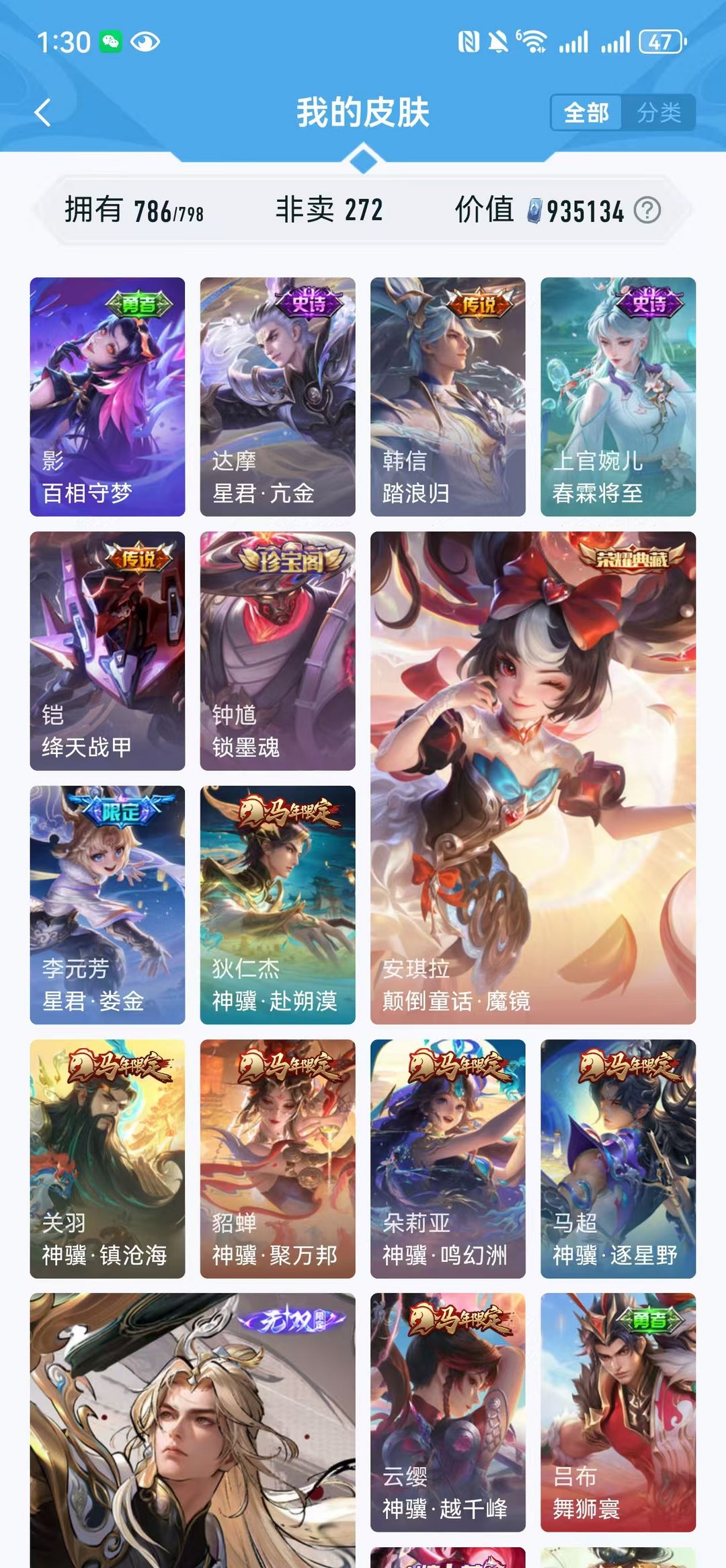Open the help icon beside 价值
The width and height of the screenshot is (726, 1568).
tap(647, 211)
